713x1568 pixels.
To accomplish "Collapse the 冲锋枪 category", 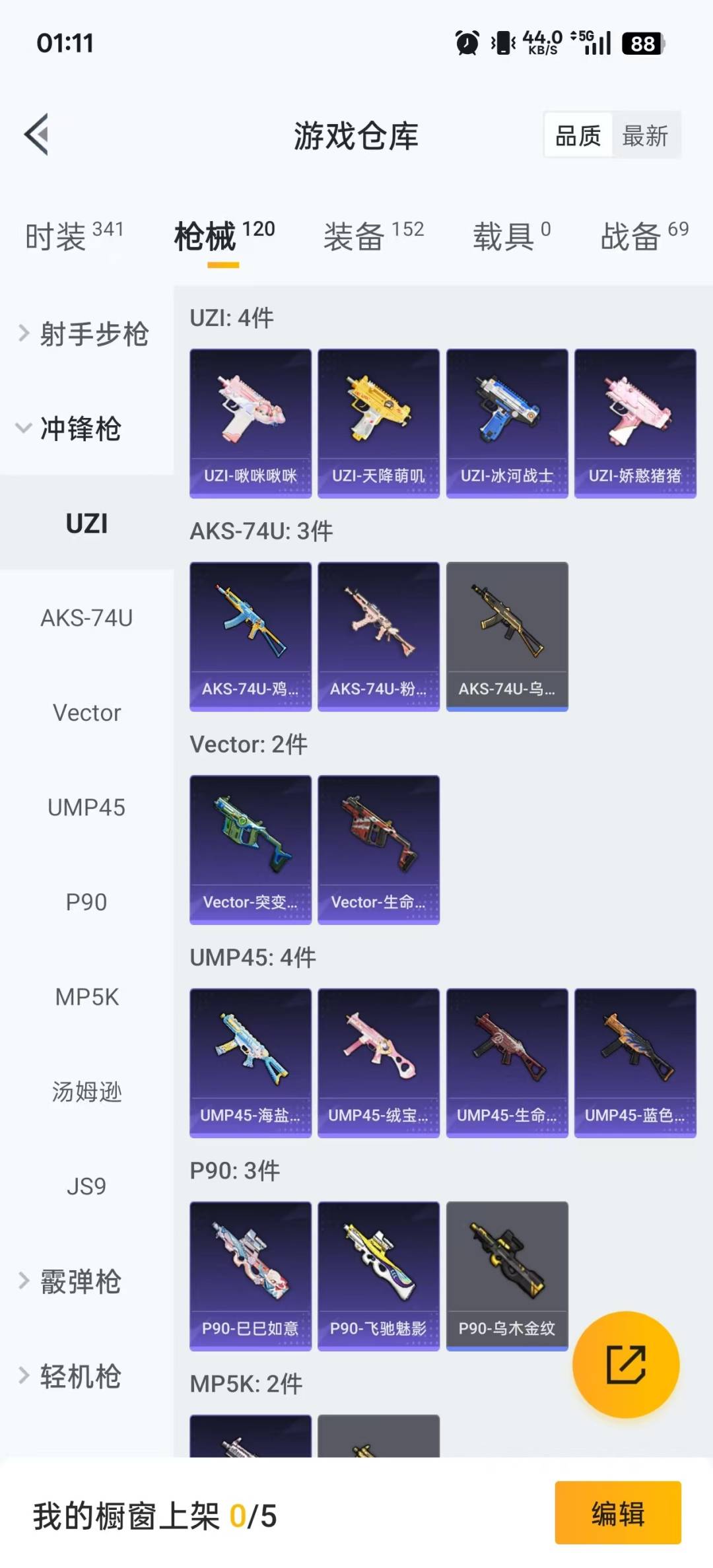I will click(x=79, y=429).
